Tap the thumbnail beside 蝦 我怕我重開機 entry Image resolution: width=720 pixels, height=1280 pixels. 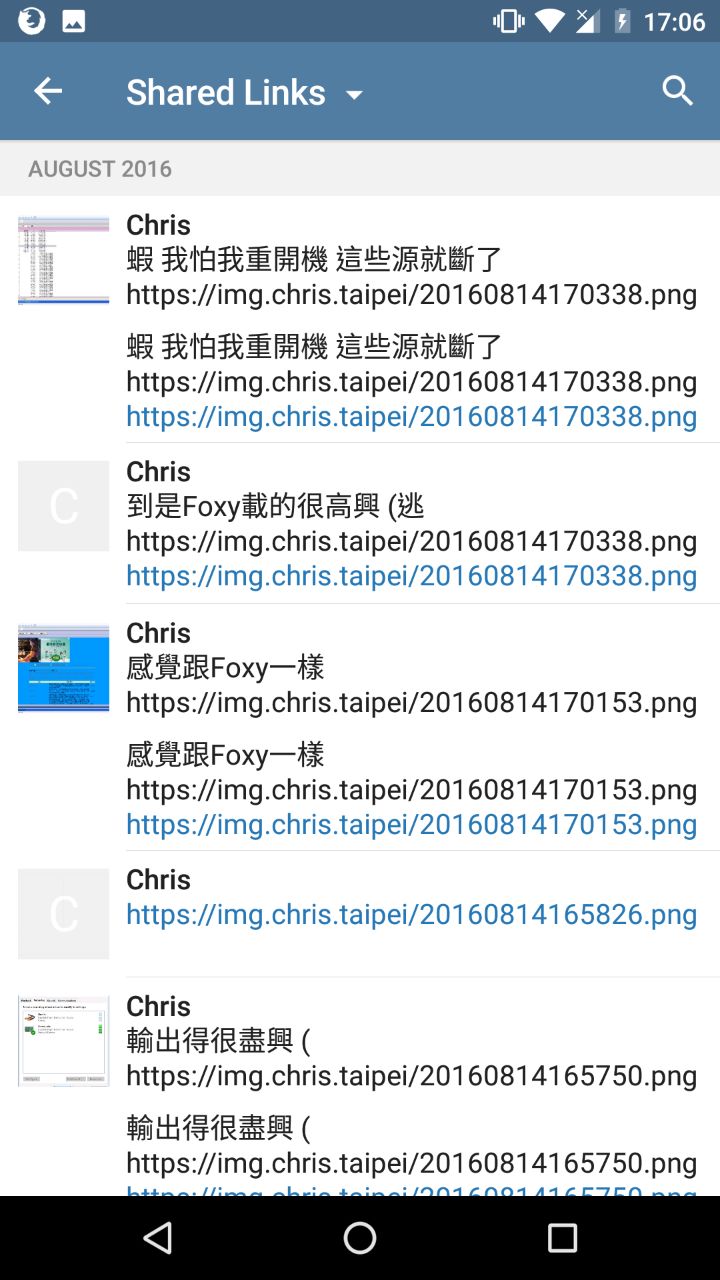click(x=63, y=259)
